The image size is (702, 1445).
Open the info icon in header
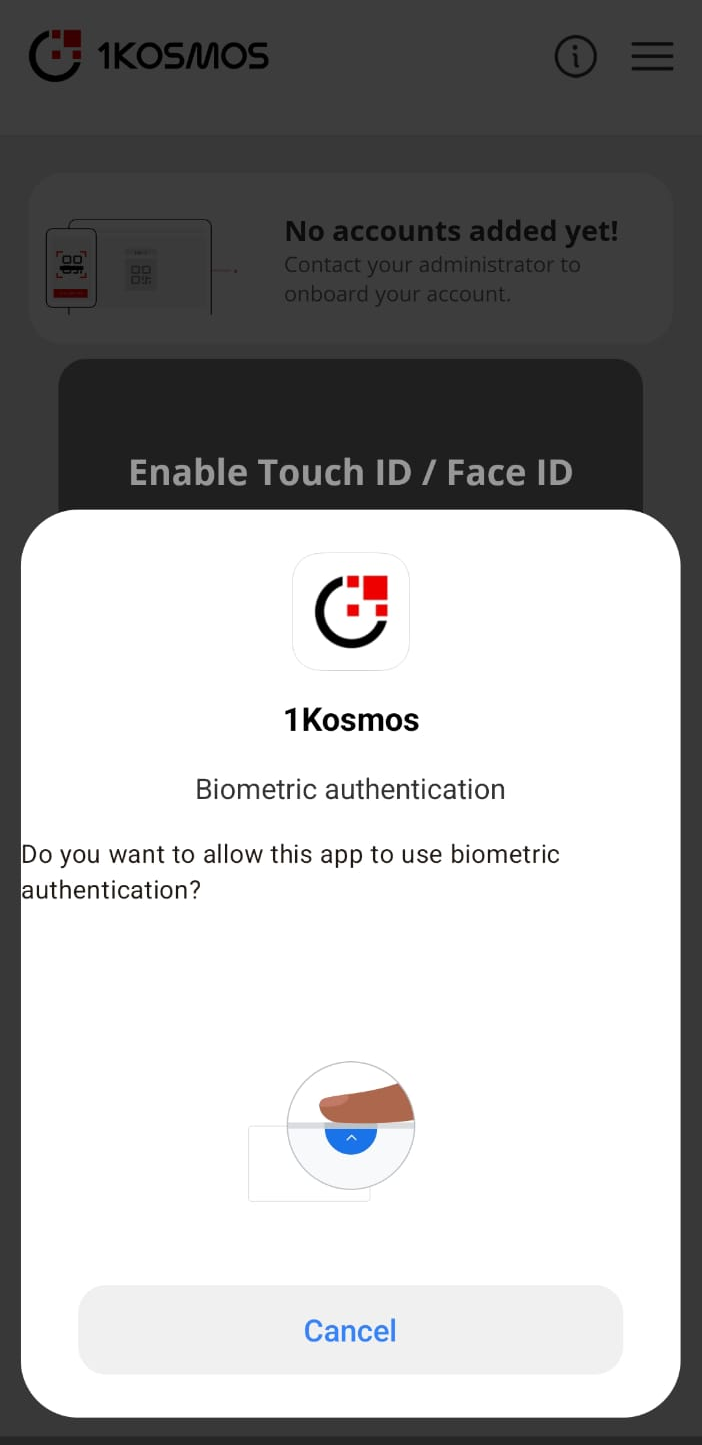pyautogui.click(x=575, y=57)
